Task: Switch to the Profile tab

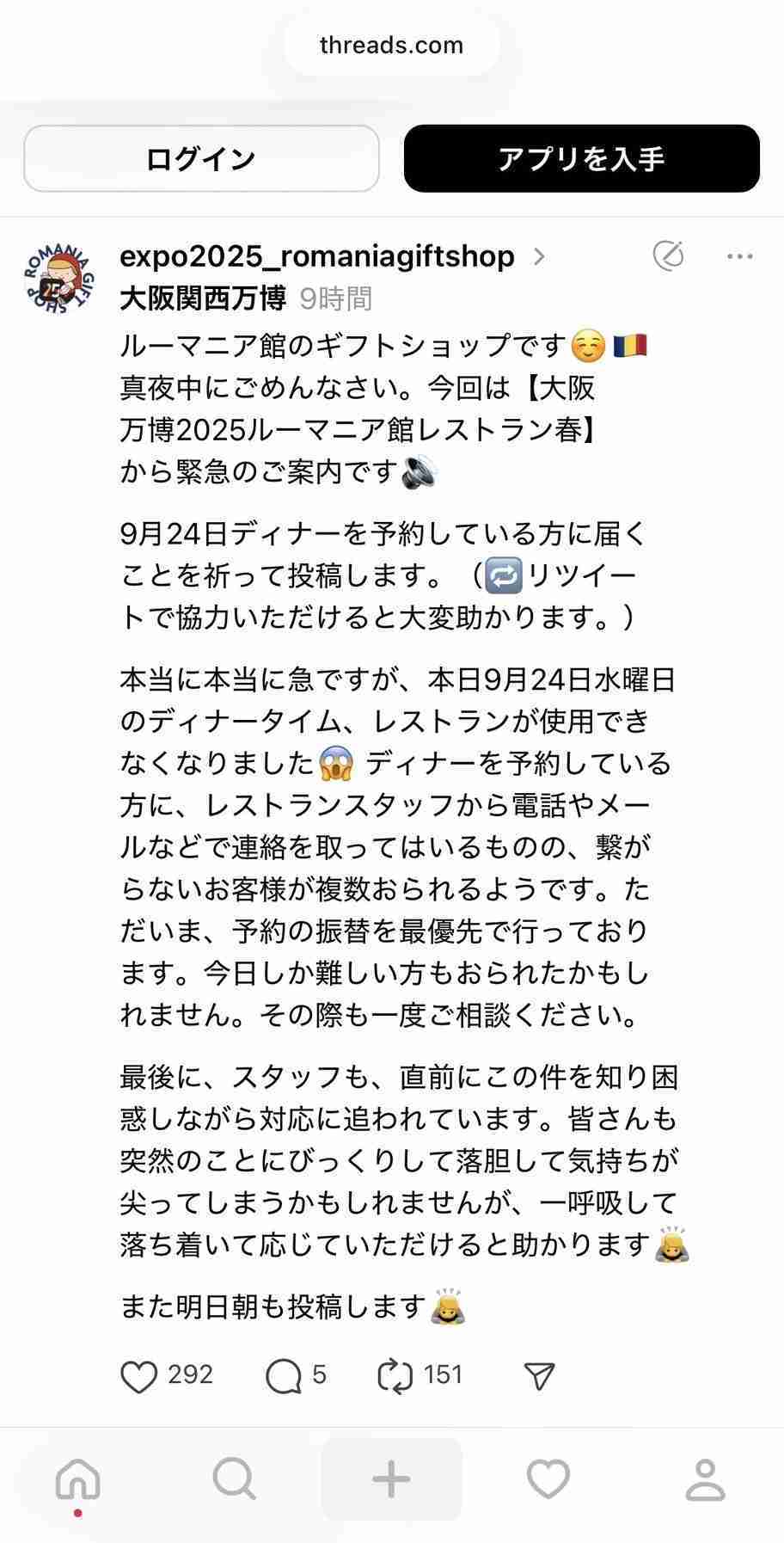Action: [705, 1479]
